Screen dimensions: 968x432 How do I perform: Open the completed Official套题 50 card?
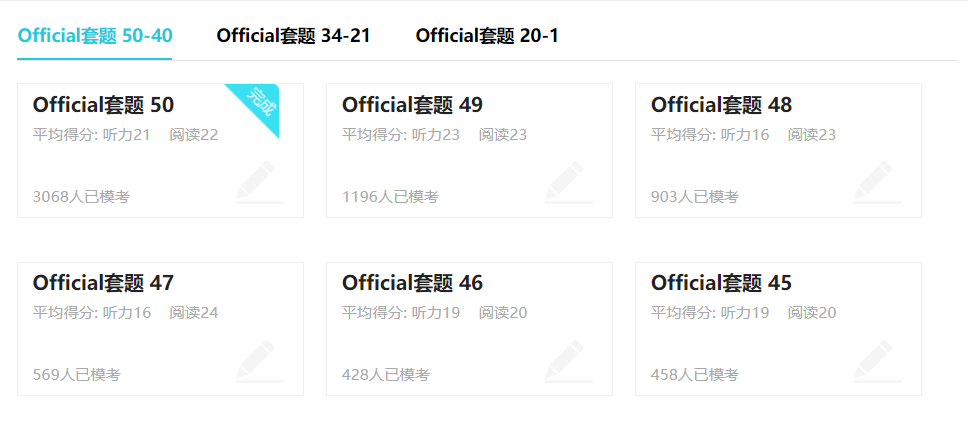coord(160,150)
